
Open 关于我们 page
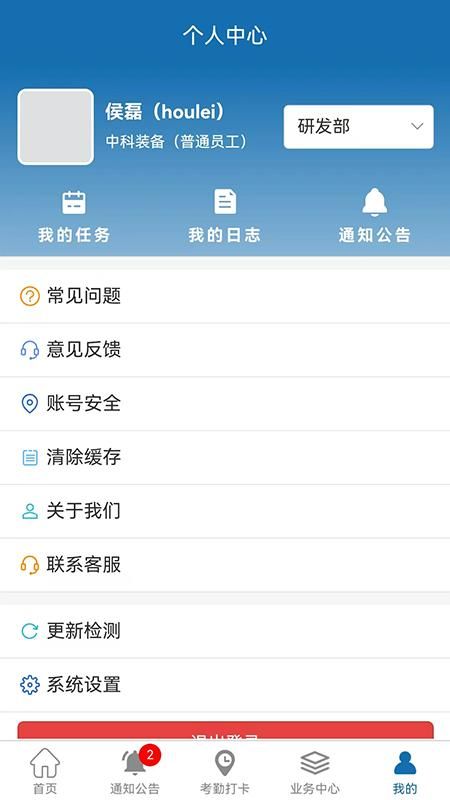(225, 511)
